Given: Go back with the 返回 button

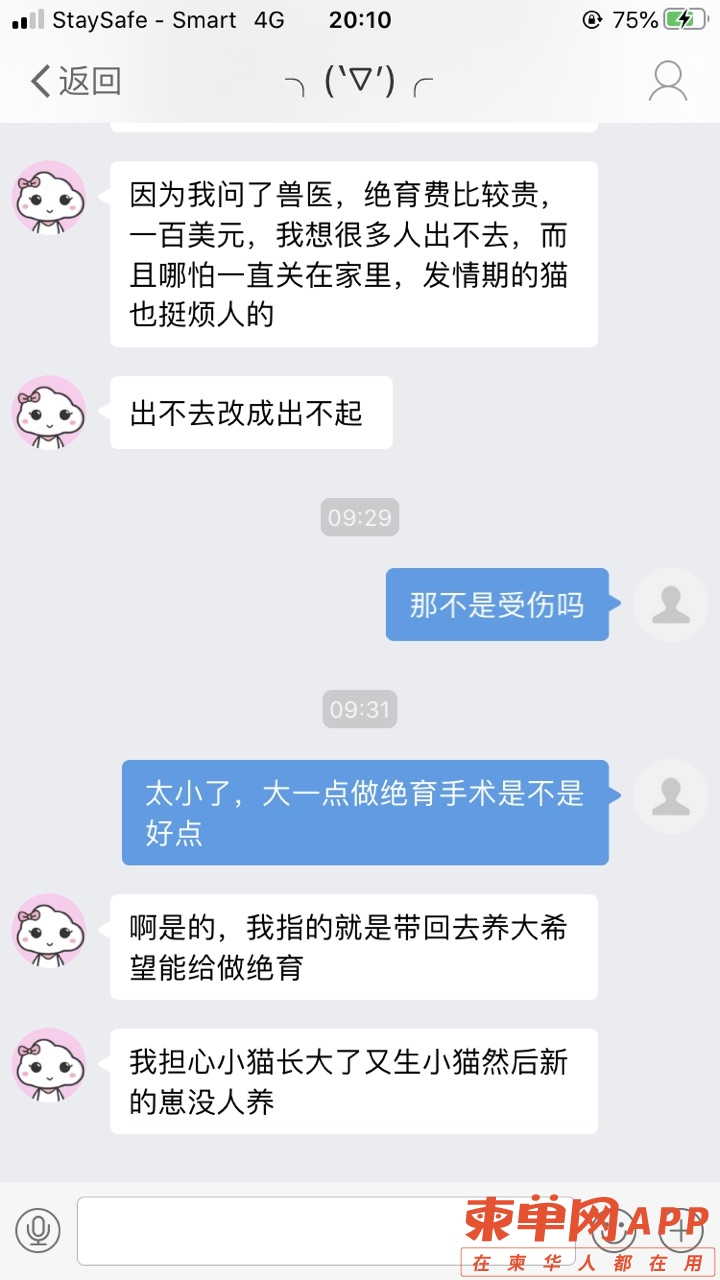Looking at the screenshot, I should click(75, 81).
